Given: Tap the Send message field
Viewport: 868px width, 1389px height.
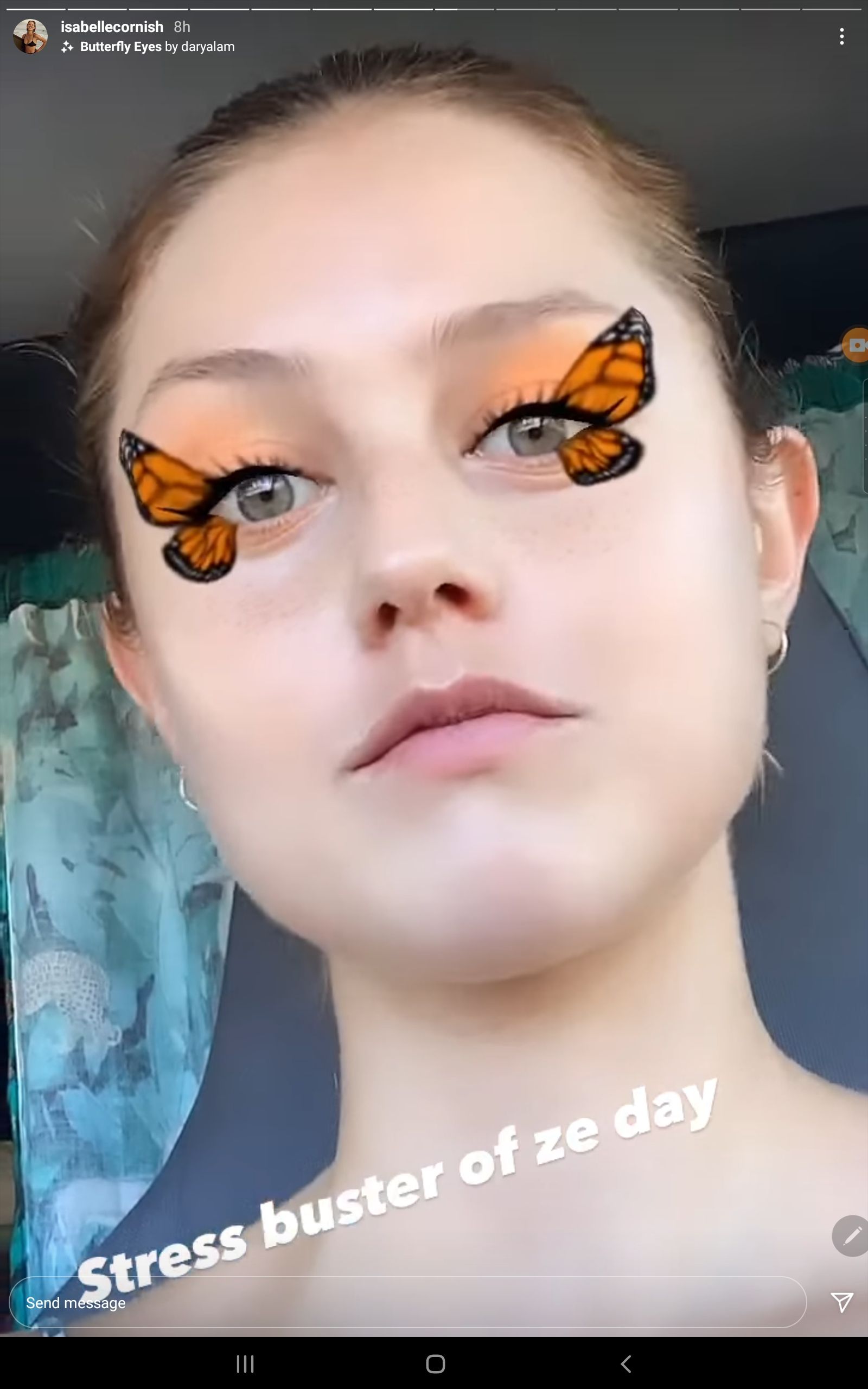Looking at the screenshot, I should tap(402, 1302).
